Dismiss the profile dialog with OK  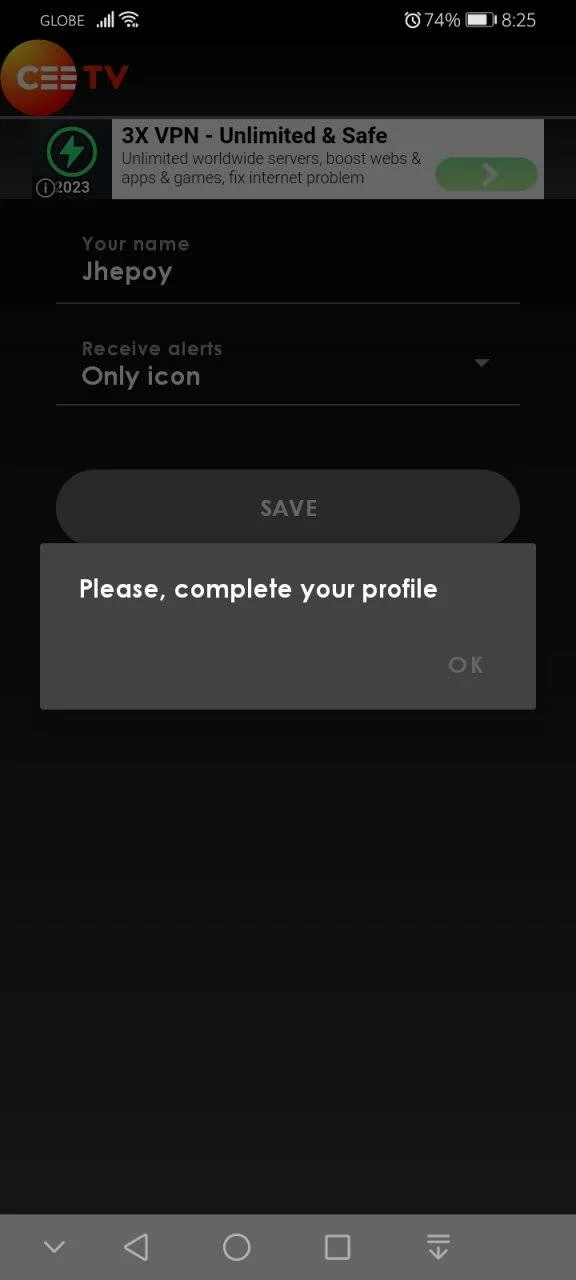tap(466, 665)
